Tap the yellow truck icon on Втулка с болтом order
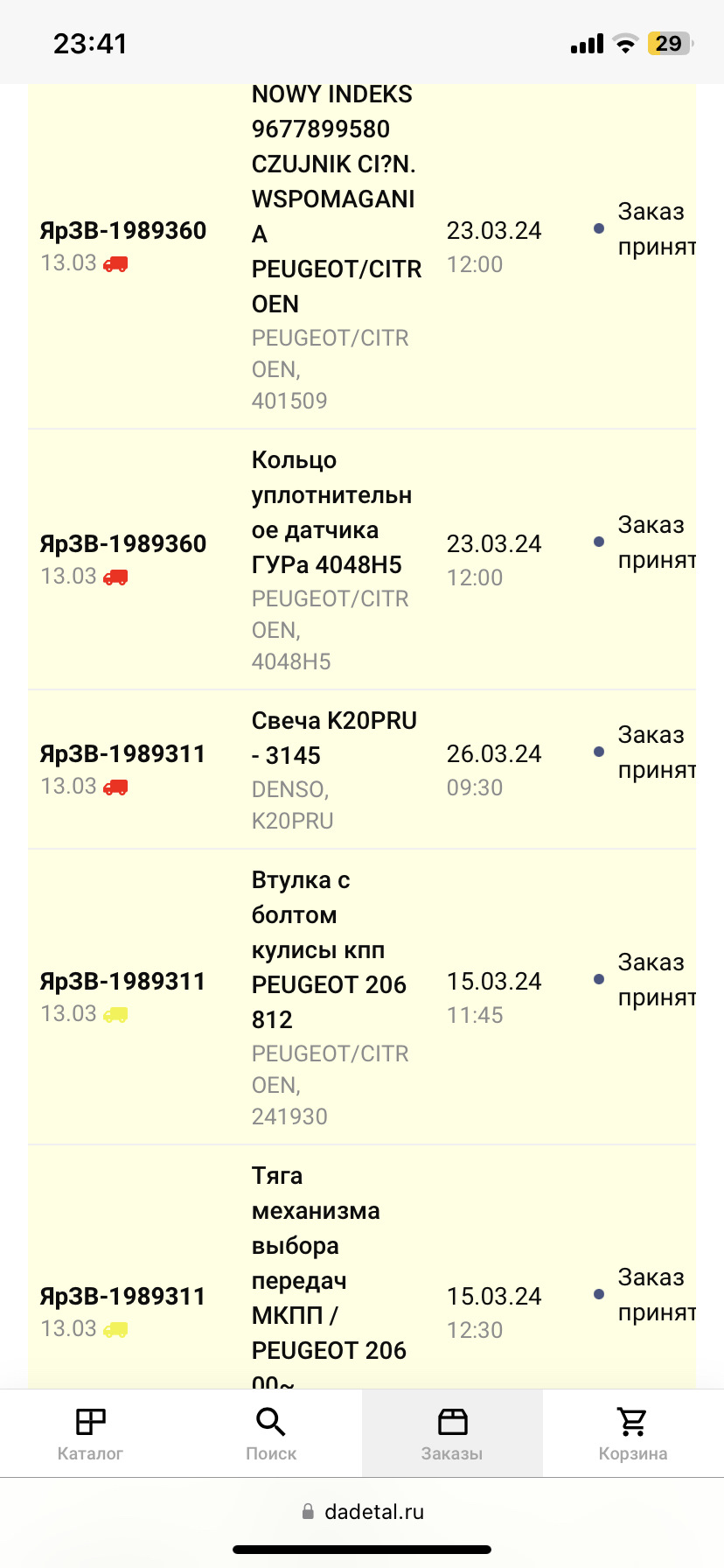 (x=115, y=1013)
